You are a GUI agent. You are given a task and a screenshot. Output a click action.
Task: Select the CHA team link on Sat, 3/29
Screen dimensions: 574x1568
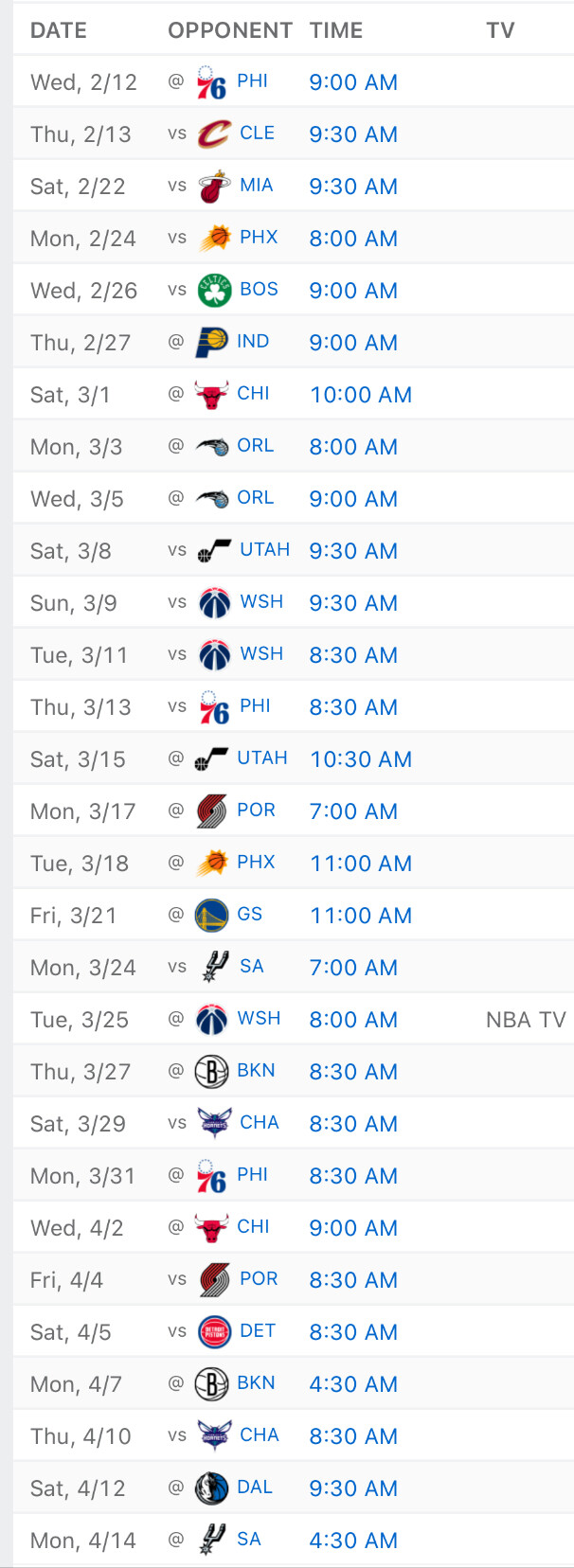tap(259, 1123)
